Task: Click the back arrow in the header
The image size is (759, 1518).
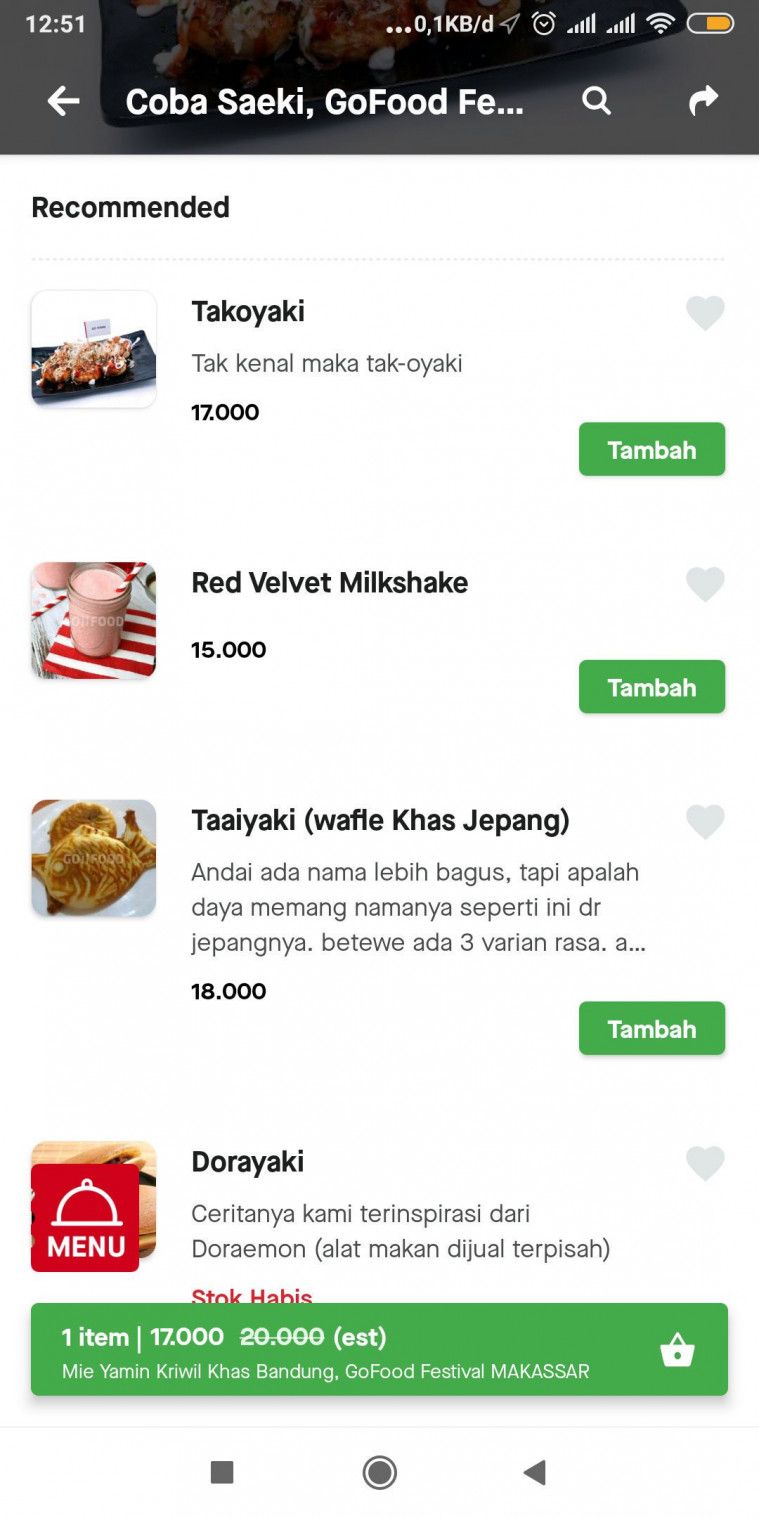Action: (62, 100)
